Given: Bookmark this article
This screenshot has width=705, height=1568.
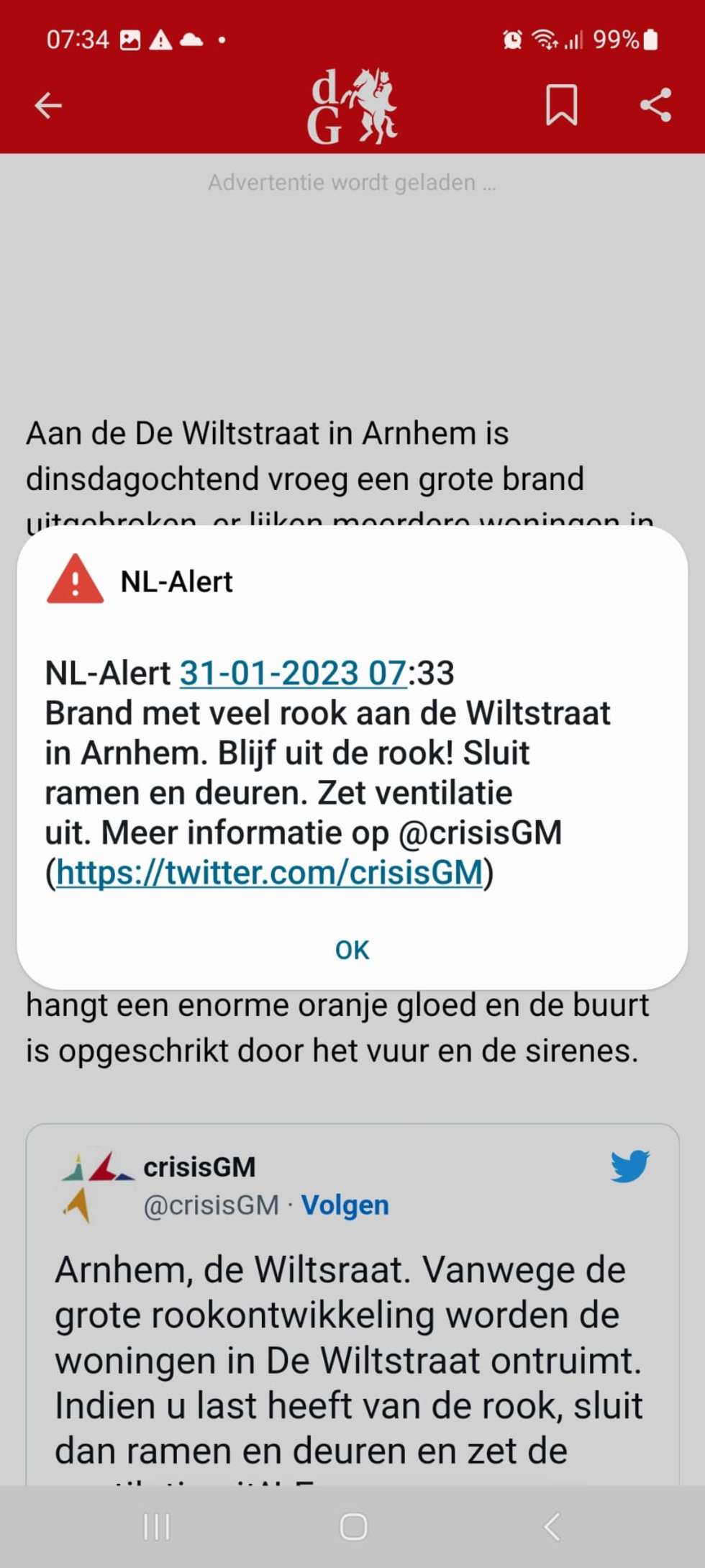Looking at the screenshot, I should coord(561,106).
